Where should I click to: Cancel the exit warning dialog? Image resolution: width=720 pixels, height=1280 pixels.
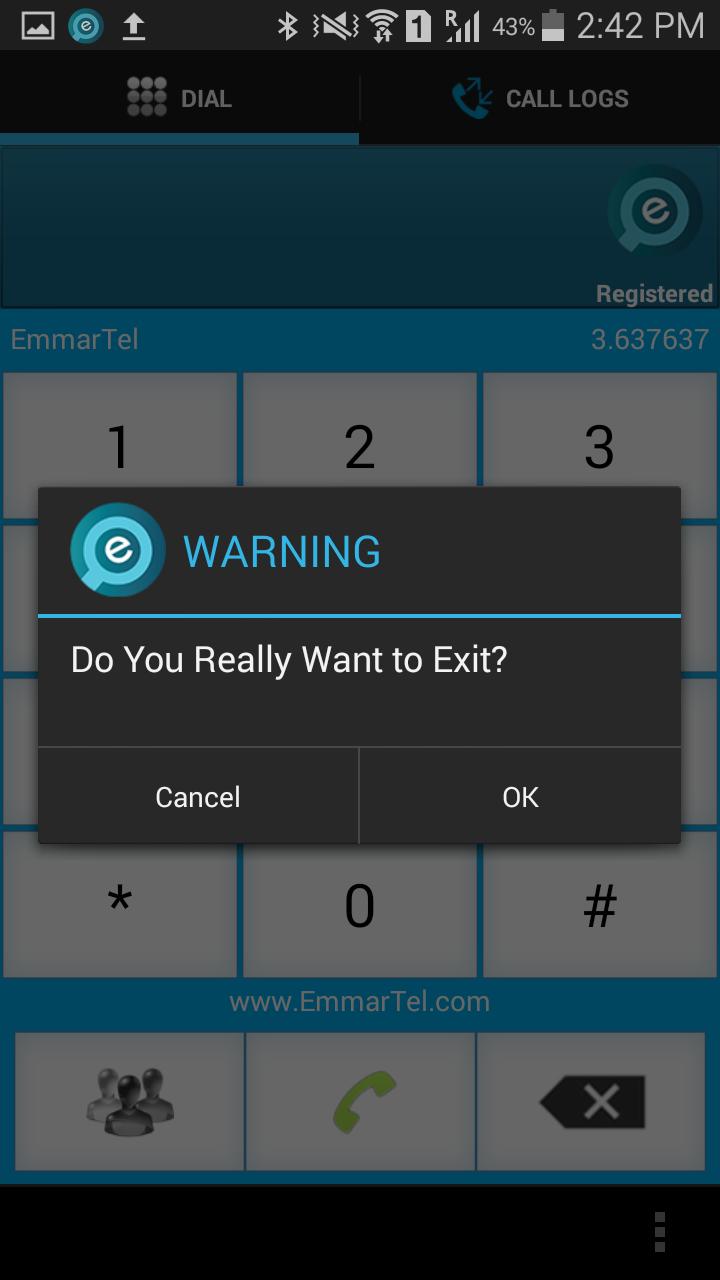point(198,797)
